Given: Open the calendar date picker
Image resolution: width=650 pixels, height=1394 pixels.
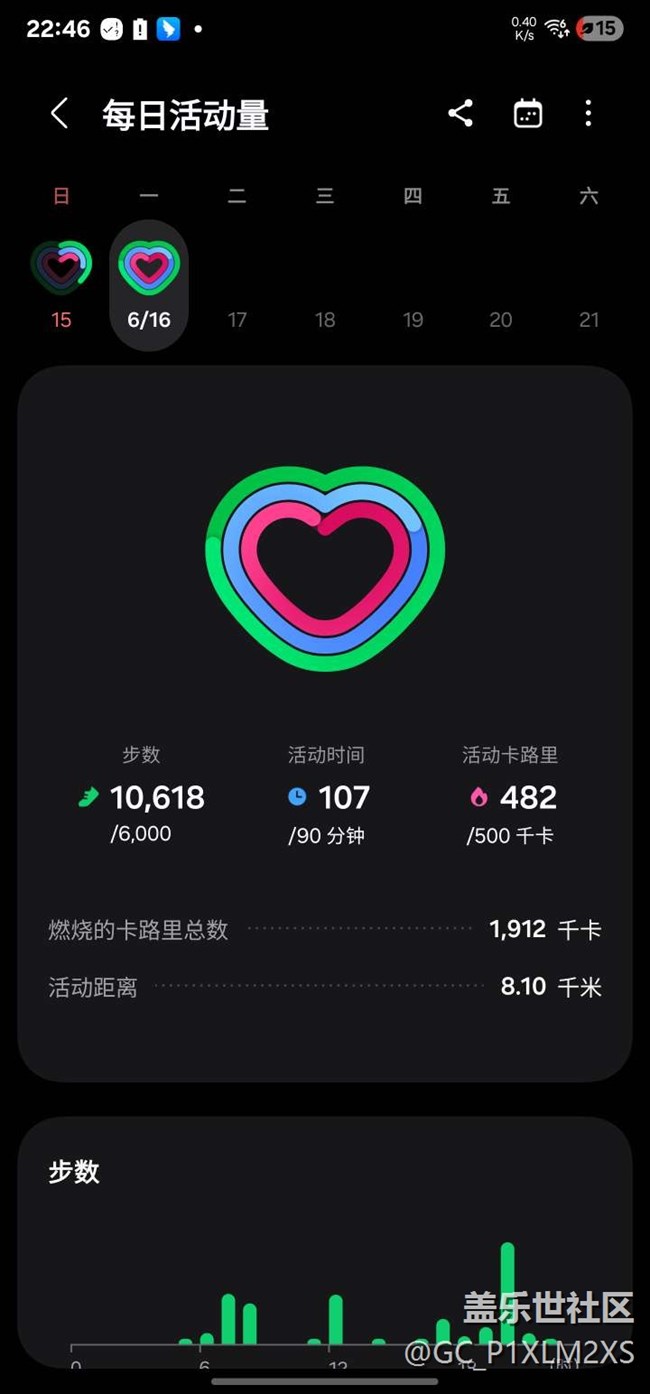Looking at the screenshot, I should point(528,113).
